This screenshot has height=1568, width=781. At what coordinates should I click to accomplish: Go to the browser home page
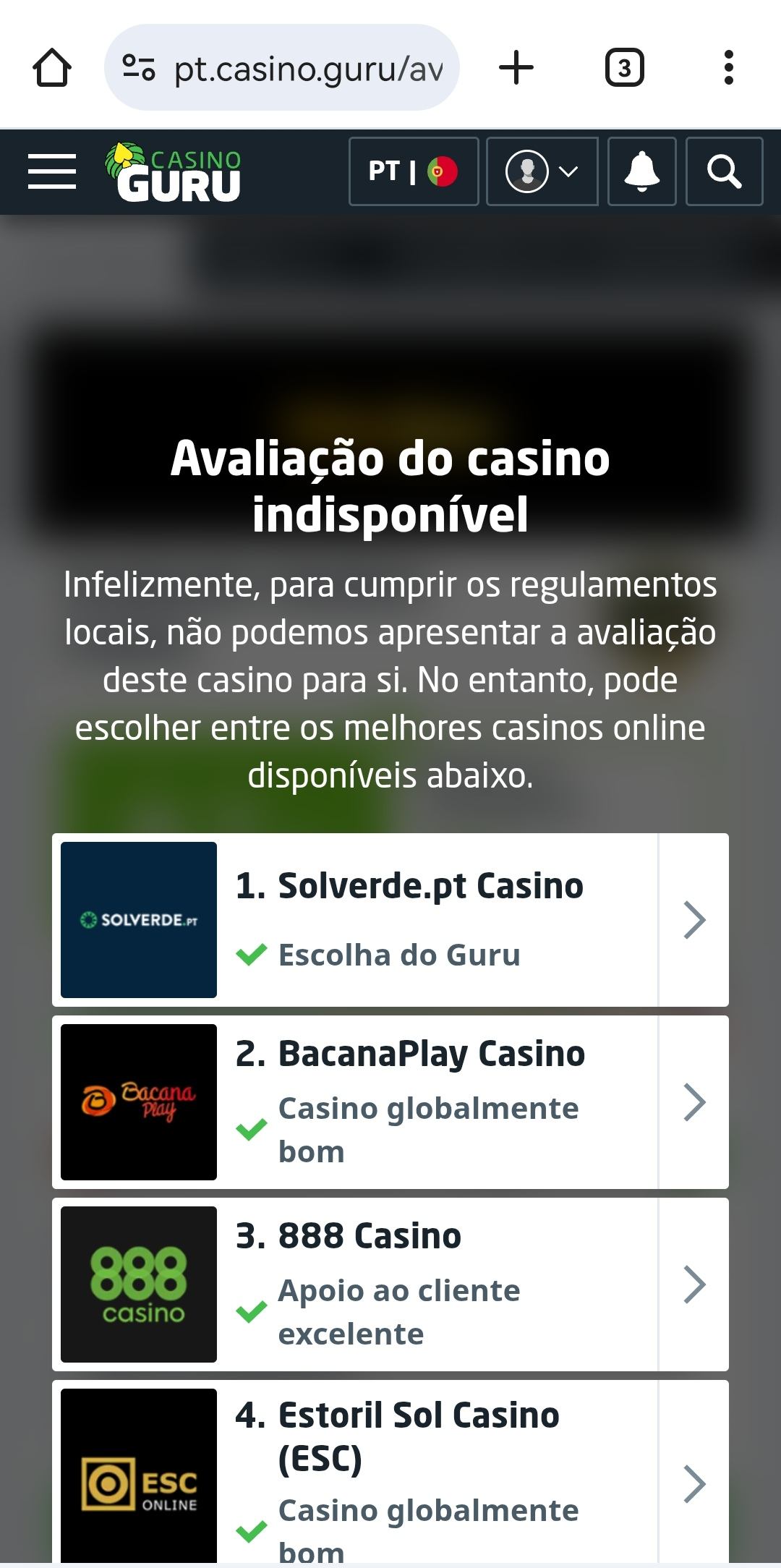coord(52,68)
